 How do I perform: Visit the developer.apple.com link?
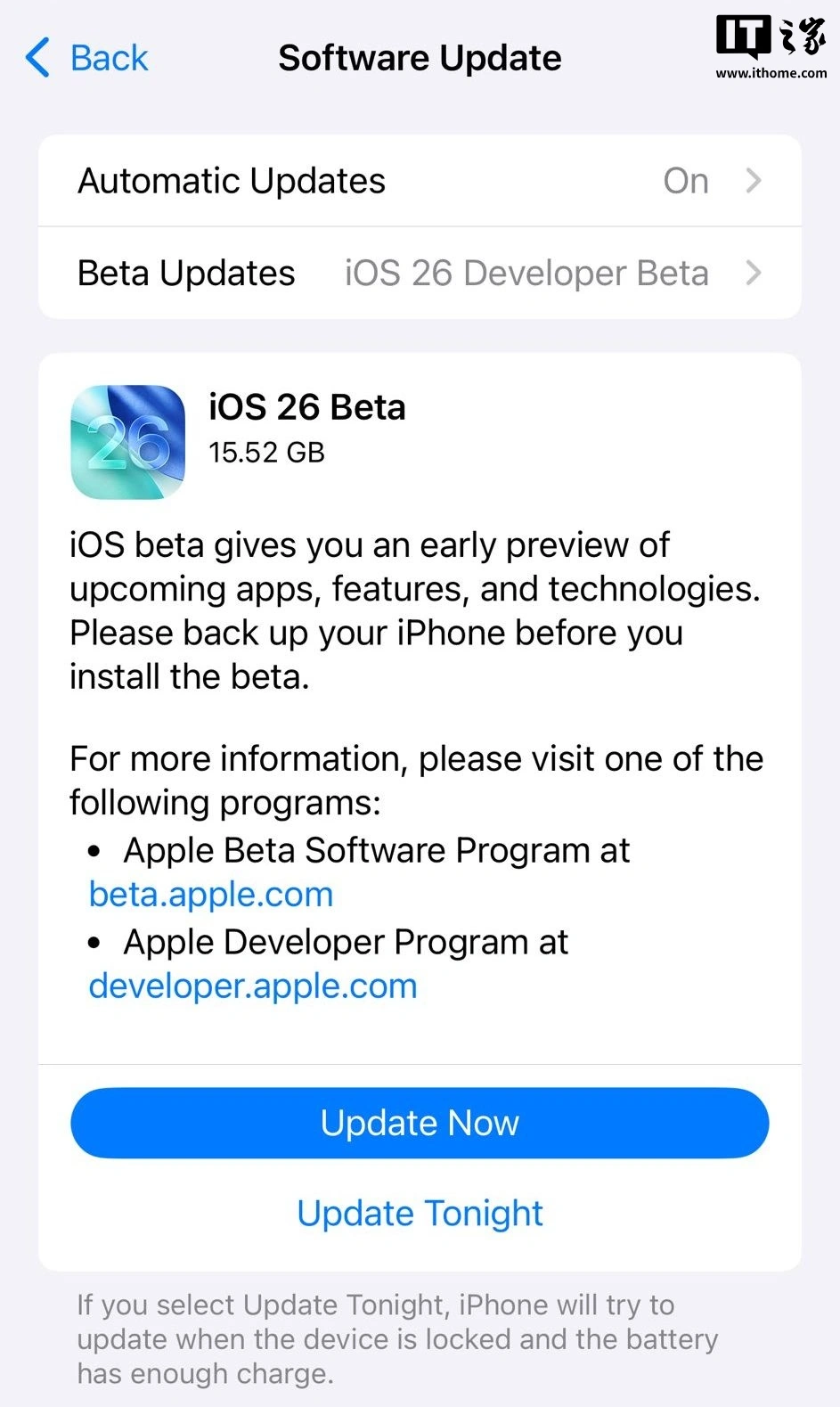coord(253,986)
